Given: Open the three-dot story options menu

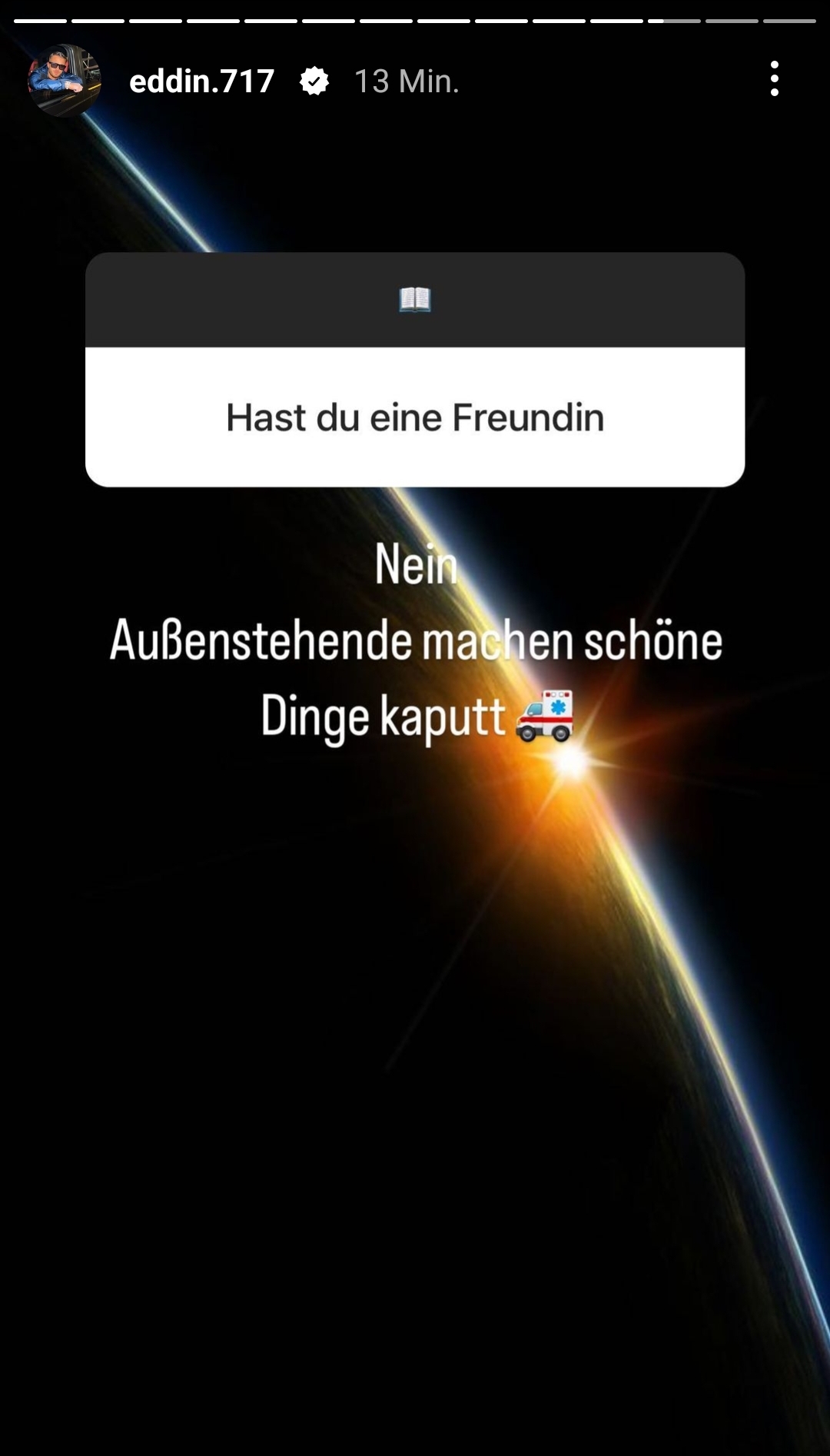Looking at the screenshot, I should 774,79.
